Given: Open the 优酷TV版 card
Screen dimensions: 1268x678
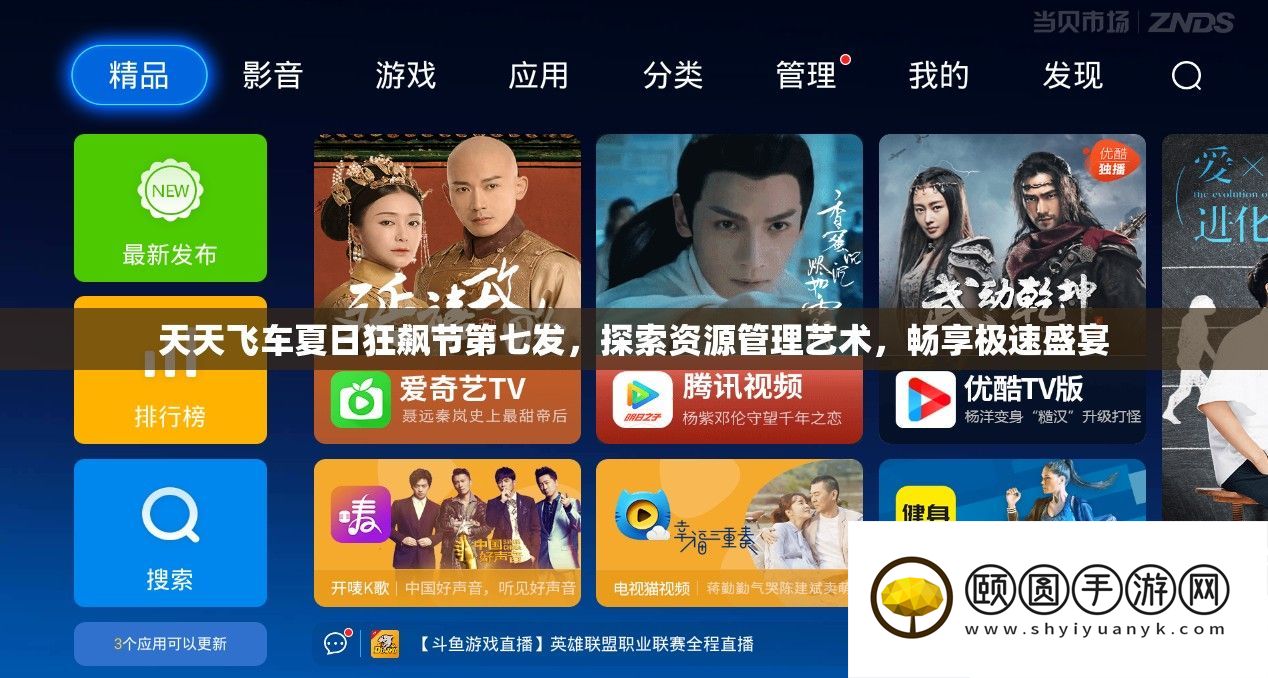Looking at the screenshot, I should click(x=1012, y=400).
